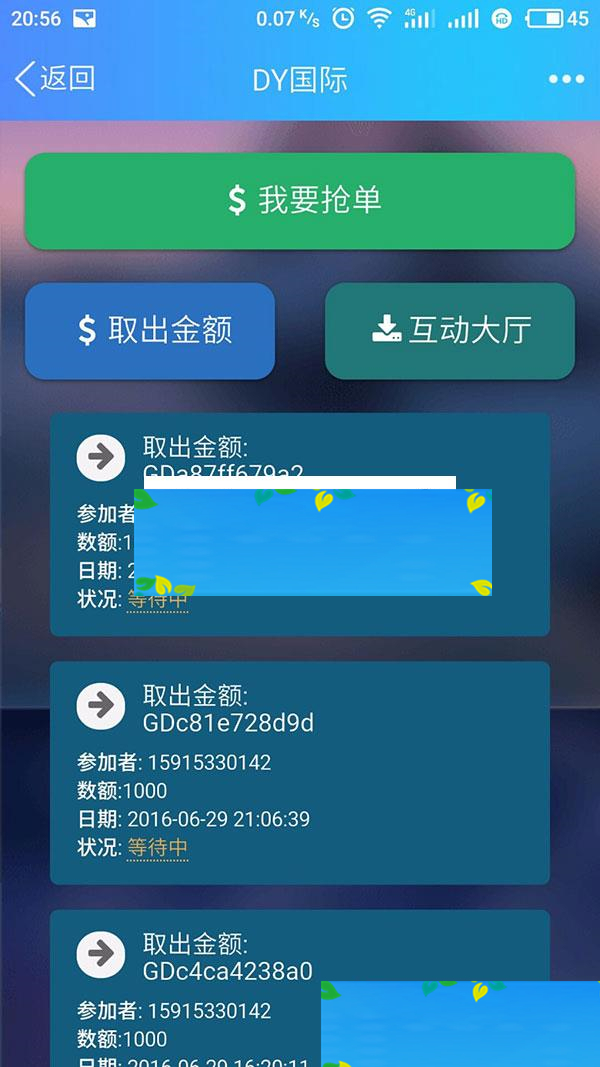
Task: Select the 取出金额 button
Action: pos(150,331)
